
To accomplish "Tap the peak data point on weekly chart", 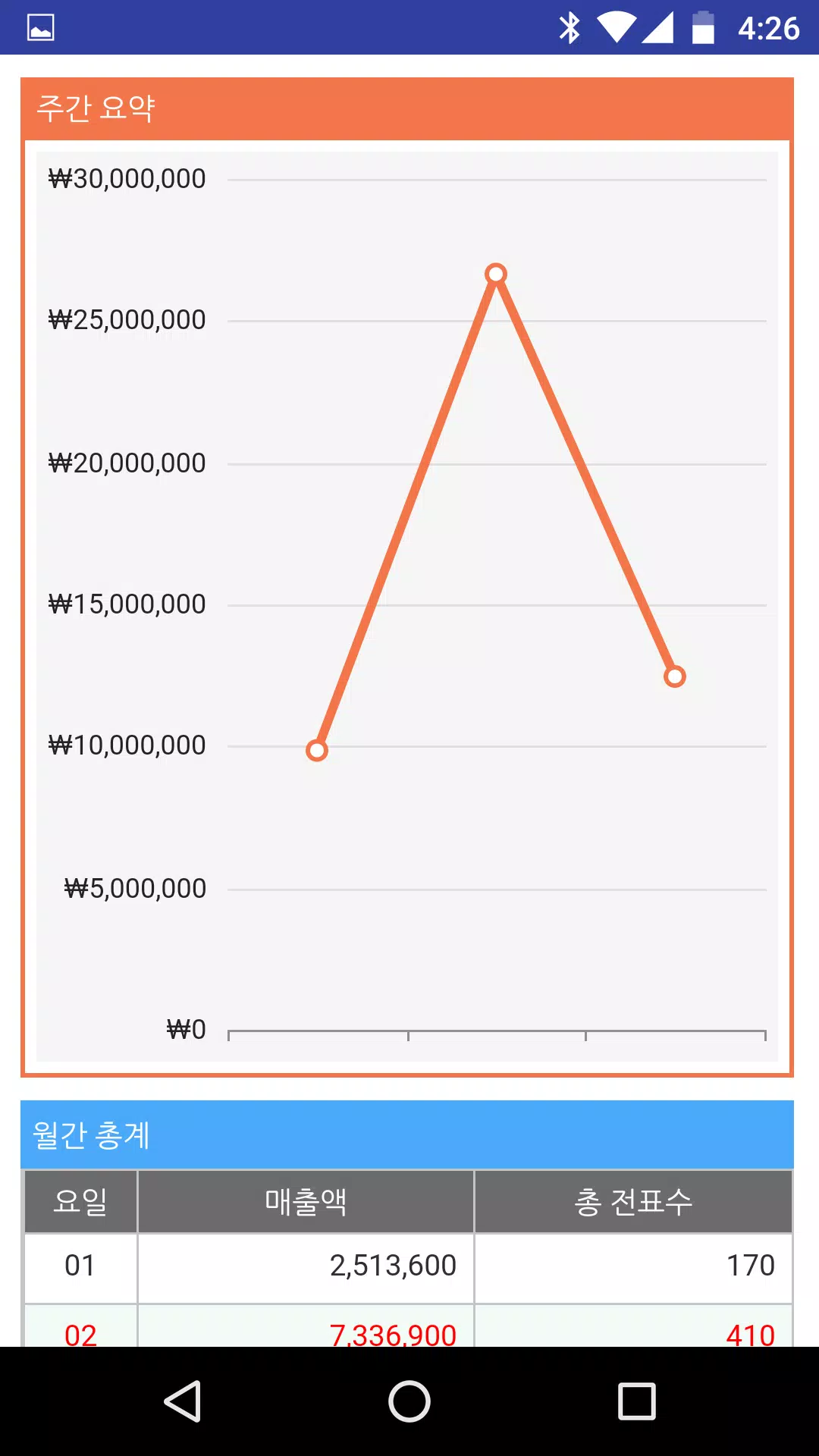I will 496,274.
